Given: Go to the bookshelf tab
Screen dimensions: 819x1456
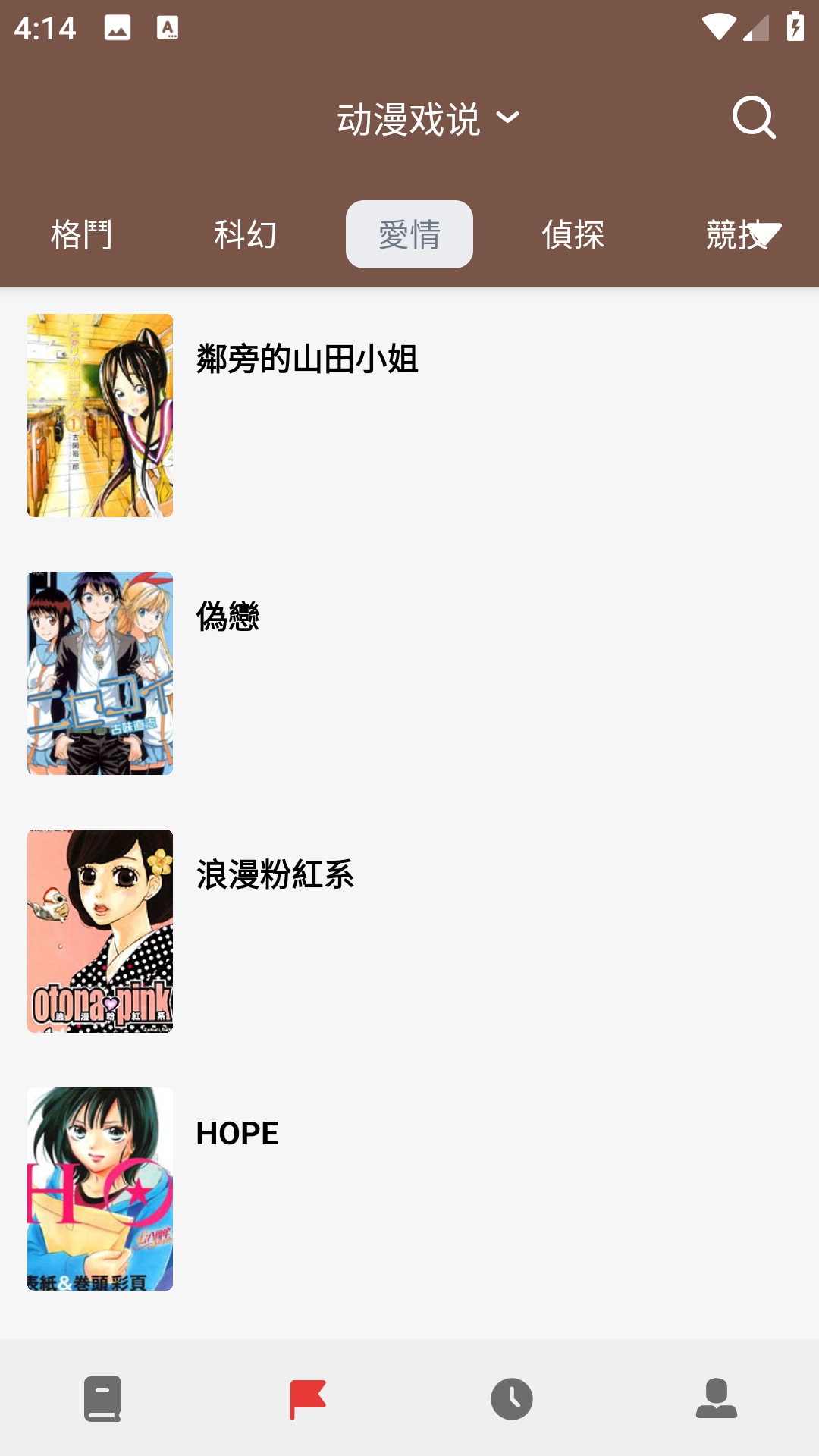Looking at the screenshot, I should tap(102, 1398).
